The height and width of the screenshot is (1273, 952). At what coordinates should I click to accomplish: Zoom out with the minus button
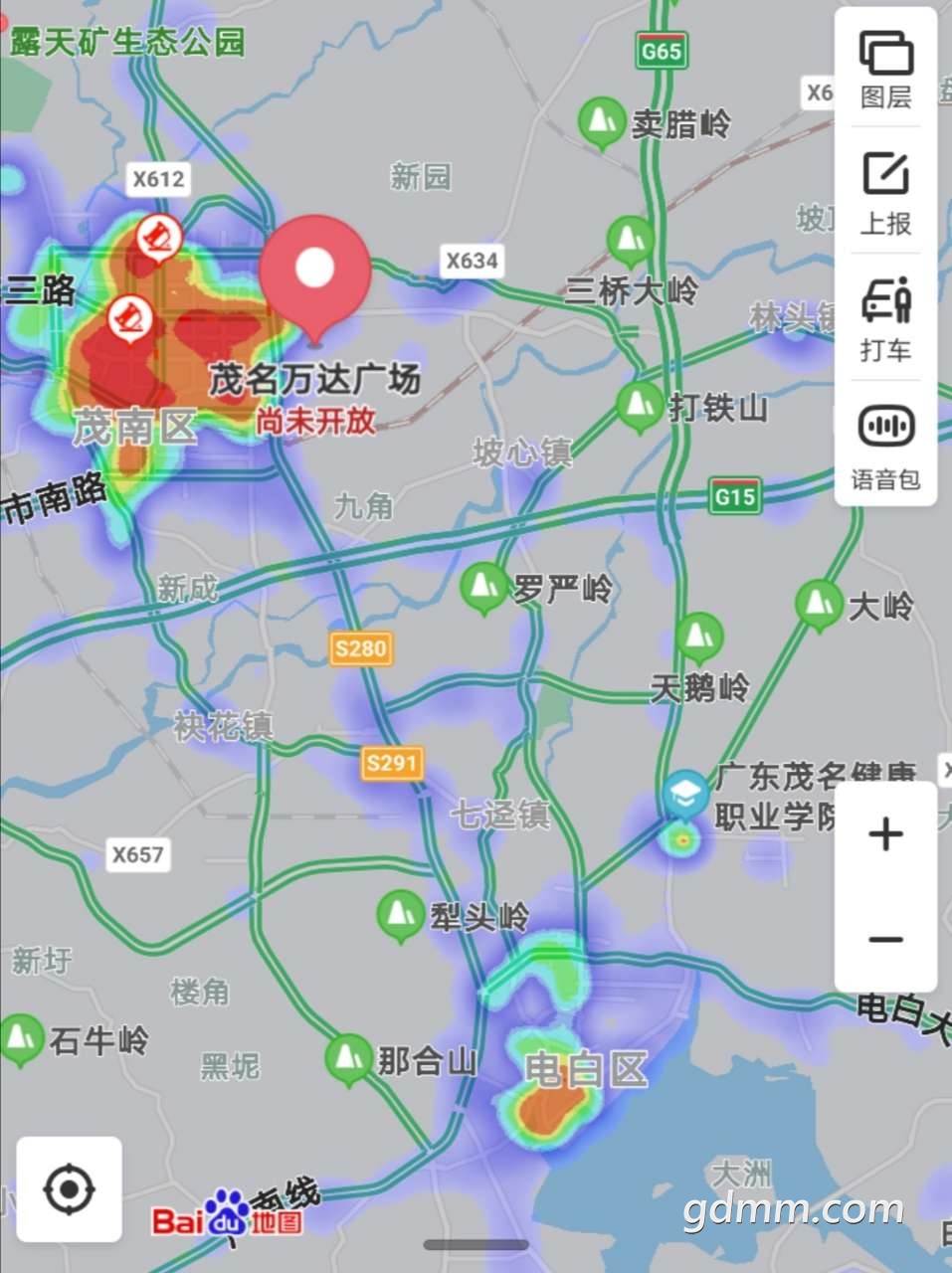click(x=885, y=939)
